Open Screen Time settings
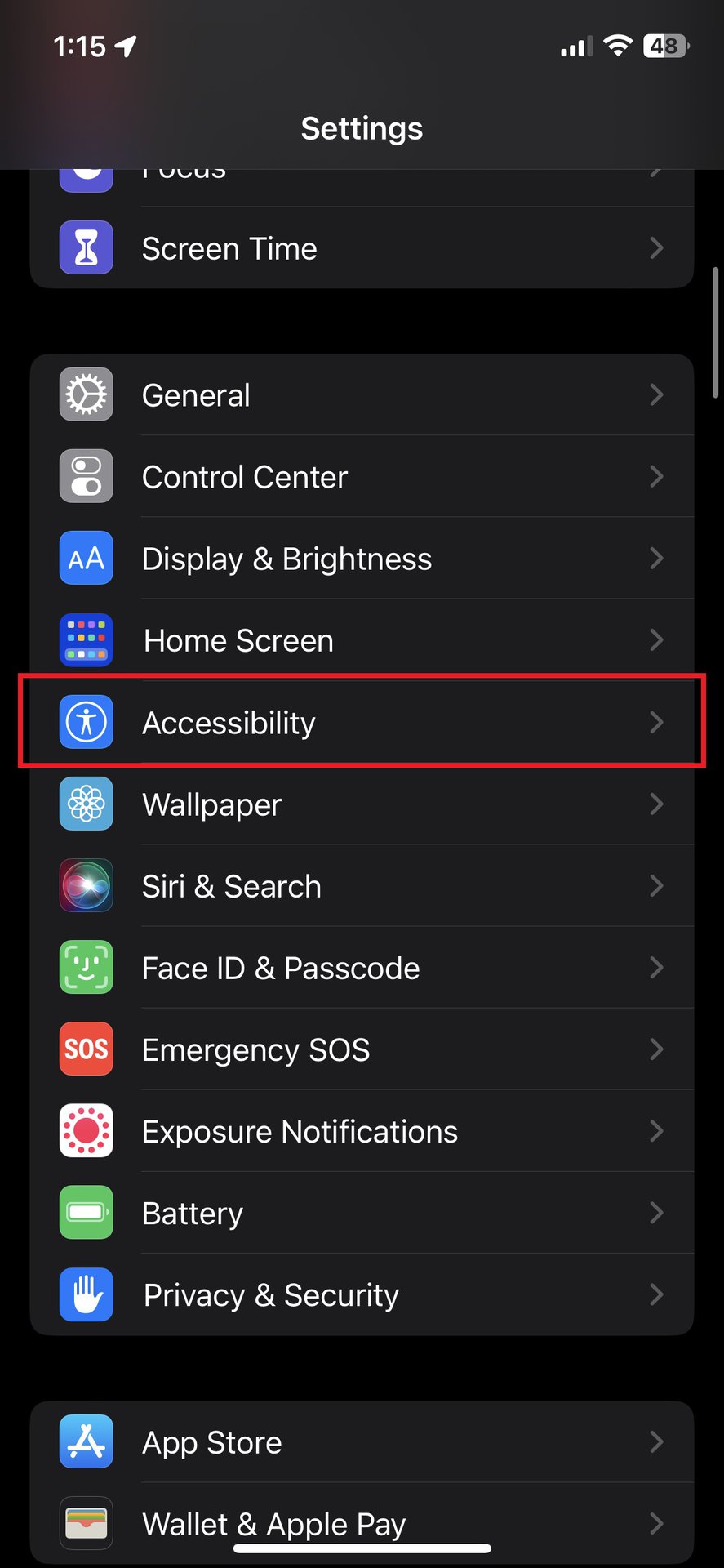 coord(362,247)
